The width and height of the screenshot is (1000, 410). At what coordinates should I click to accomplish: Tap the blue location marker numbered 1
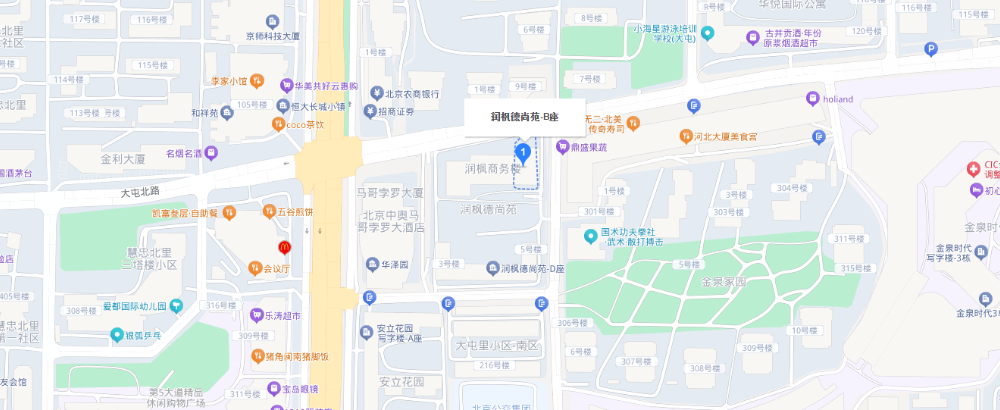click(x=522, y=152)
